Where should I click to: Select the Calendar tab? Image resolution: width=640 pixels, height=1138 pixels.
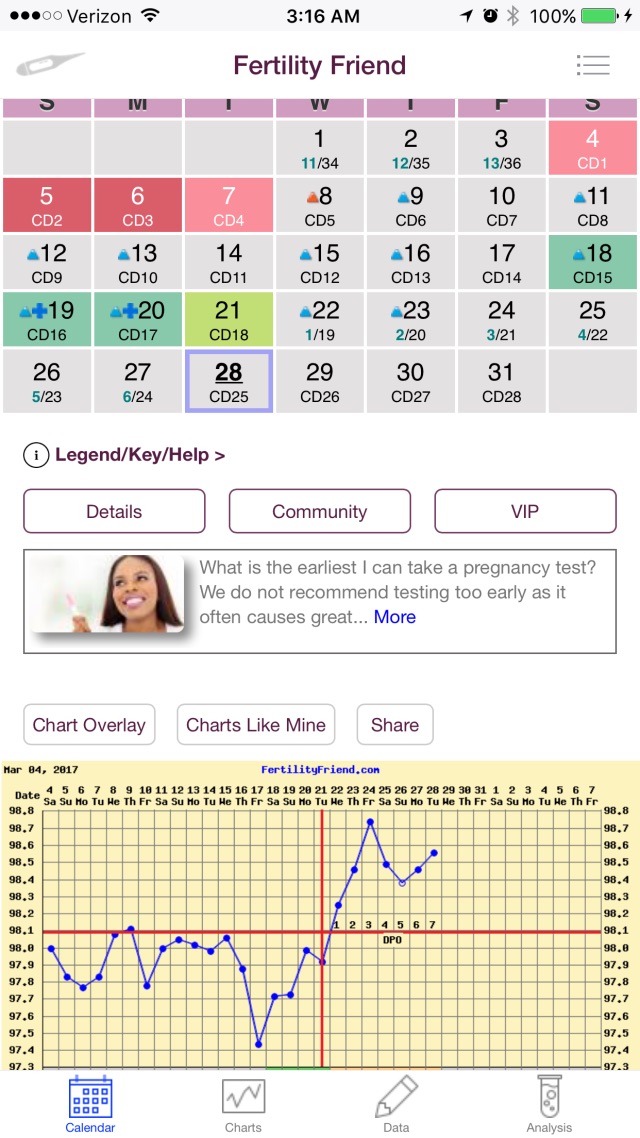click(90, 1105)
